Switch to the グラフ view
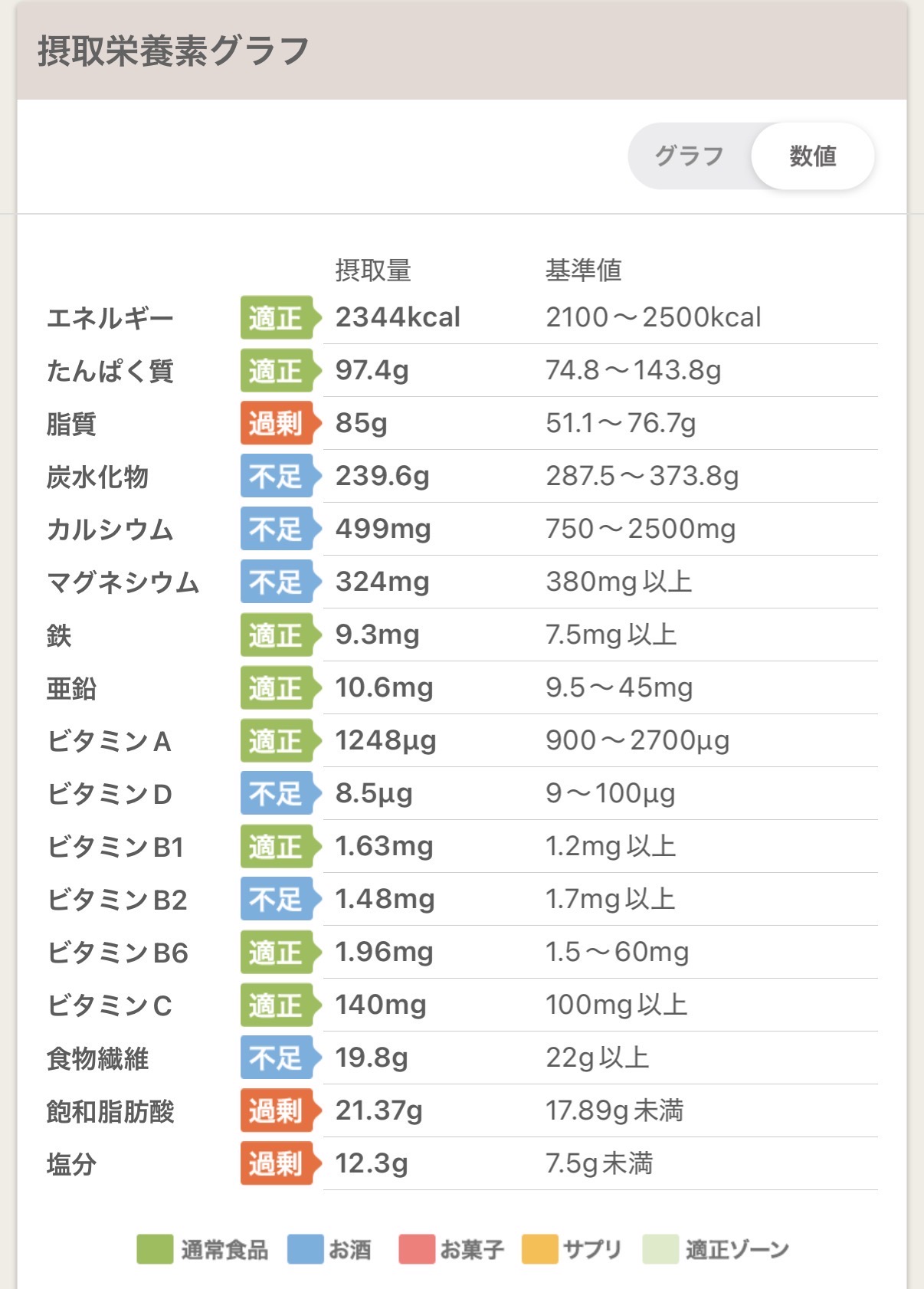Viewport: 924px width, 1289px height. point(689,156)
